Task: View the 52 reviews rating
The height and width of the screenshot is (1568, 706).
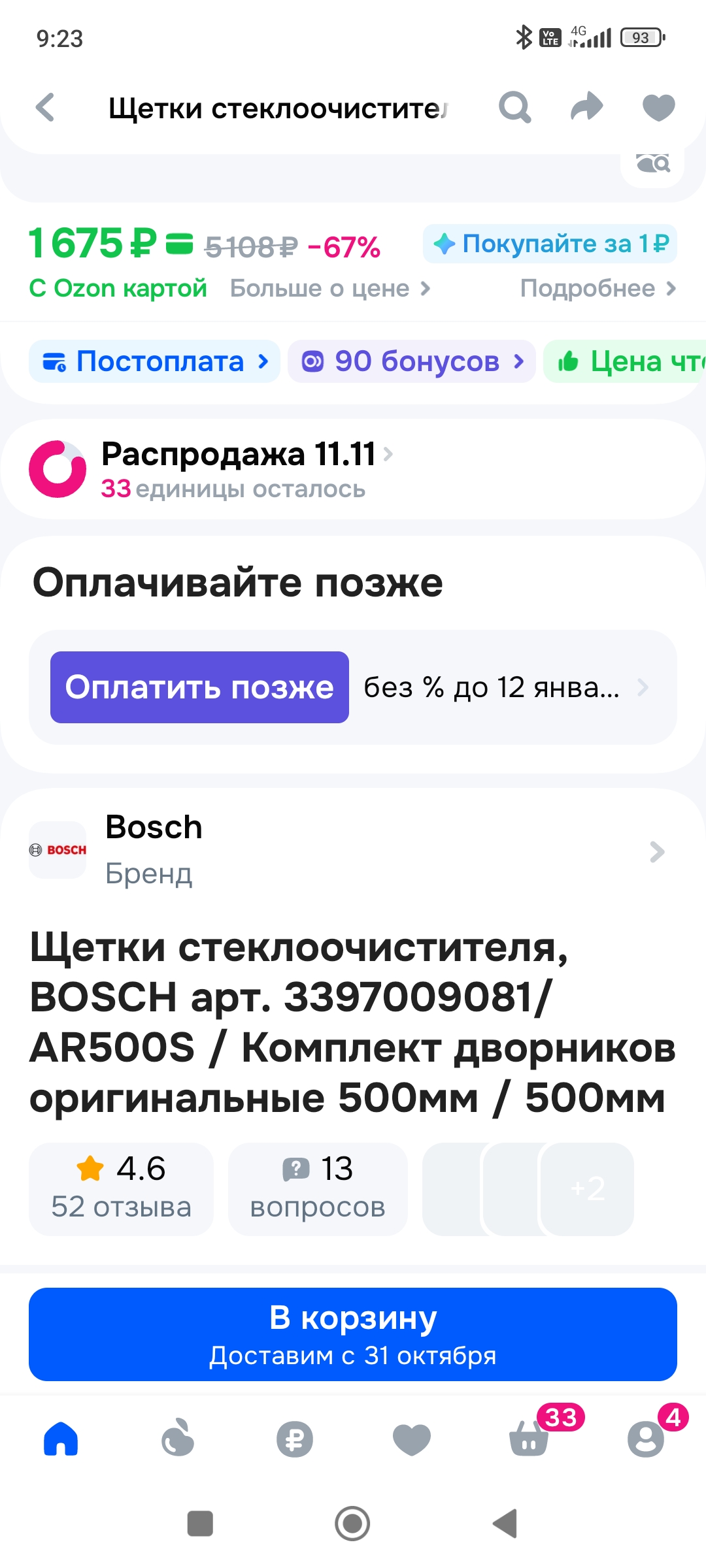Action: (121, 1188)
